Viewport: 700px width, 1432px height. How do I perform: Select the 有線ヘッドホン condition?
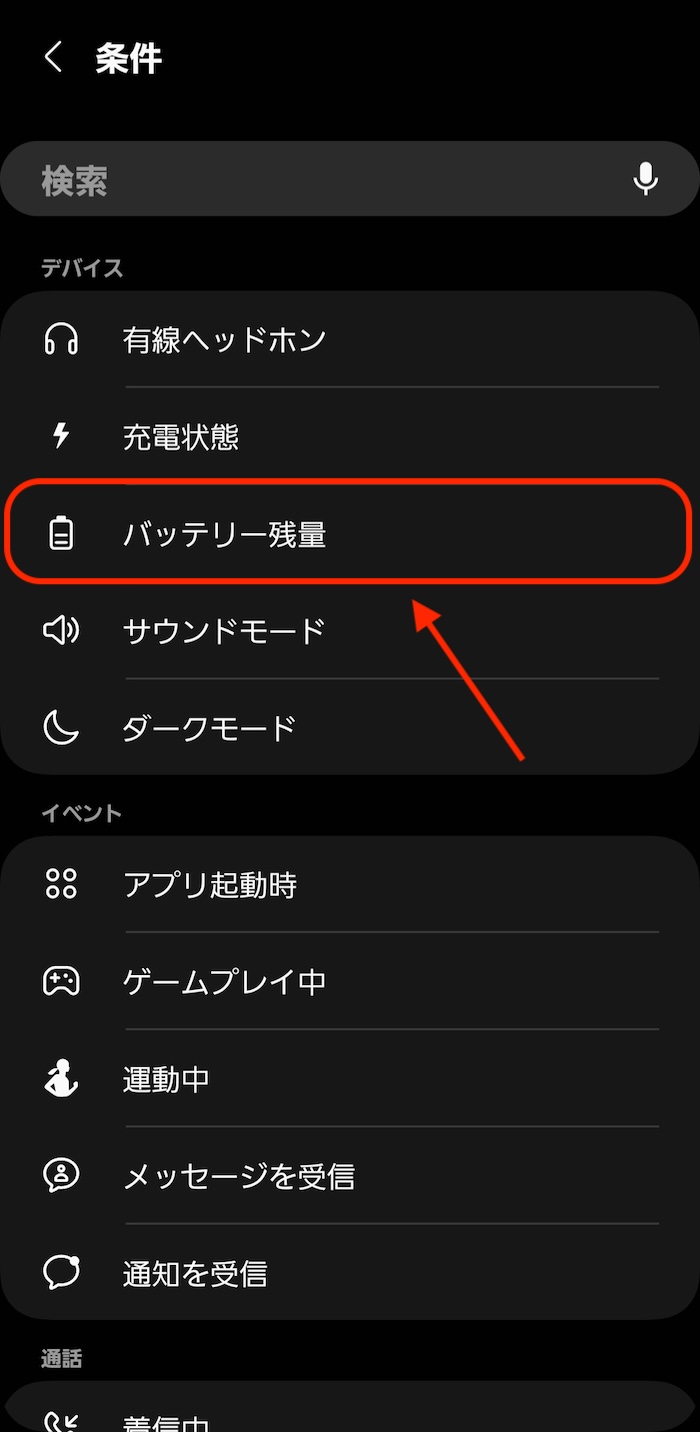coord(350,340)
